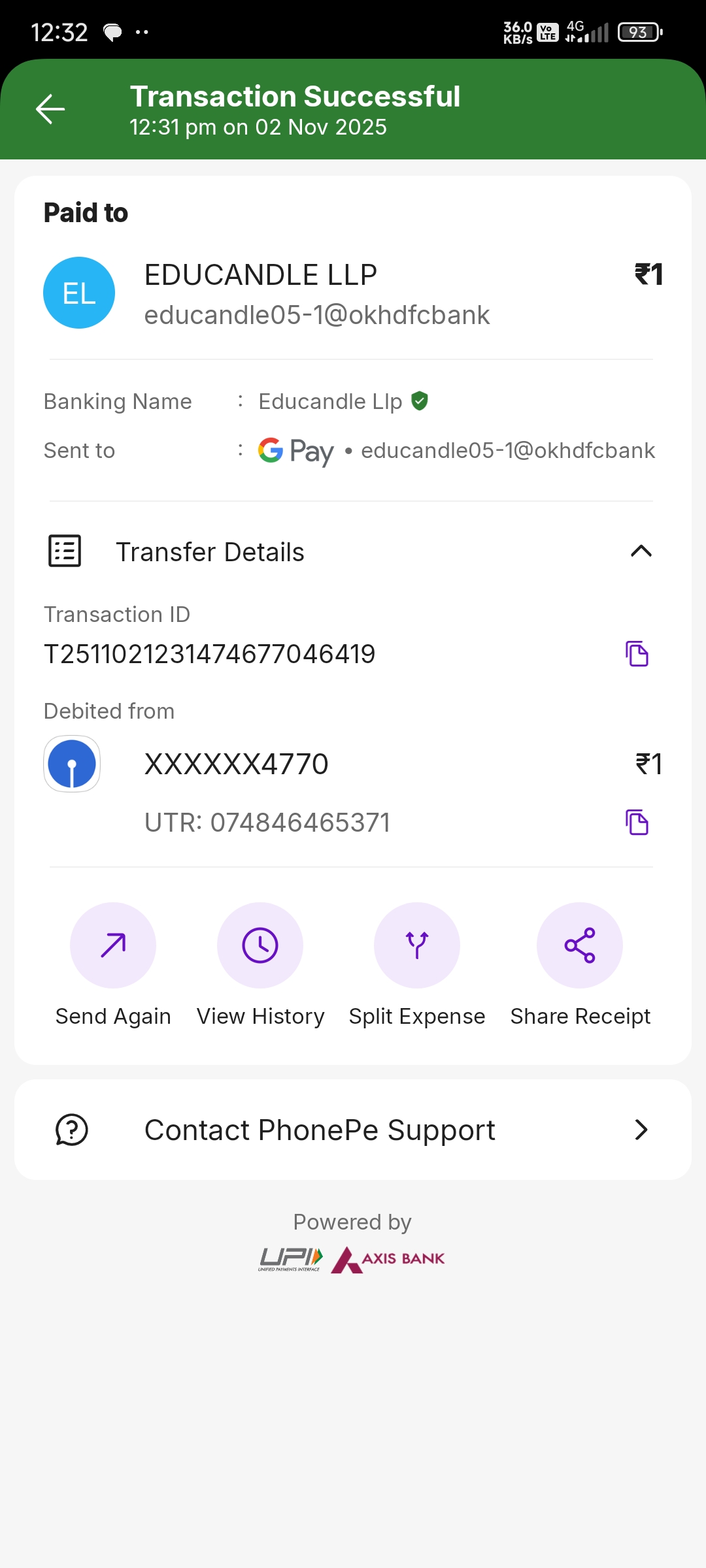
Task: Copy the Transaction ID
Action: [637, 653]
